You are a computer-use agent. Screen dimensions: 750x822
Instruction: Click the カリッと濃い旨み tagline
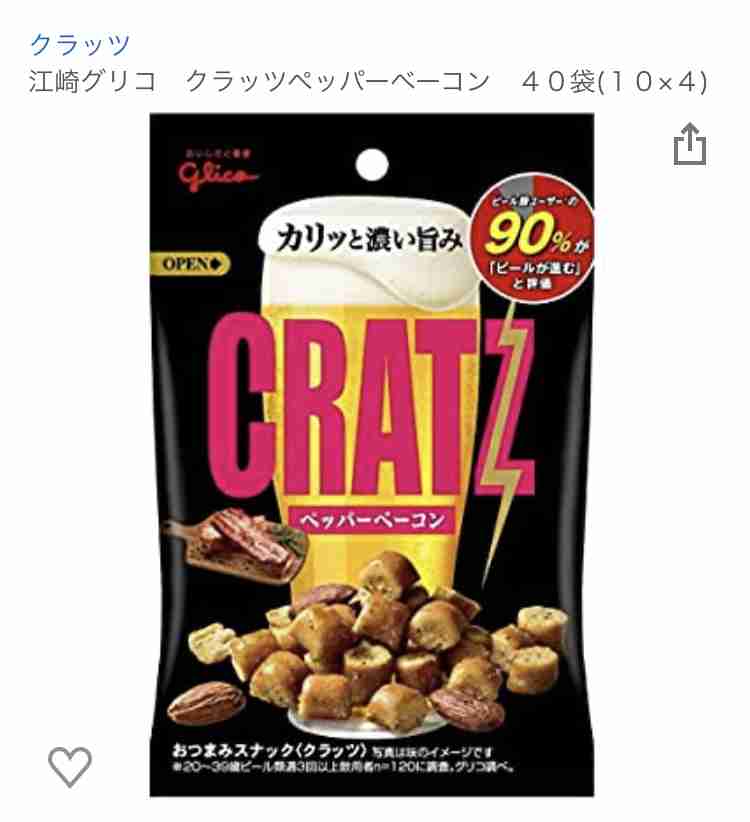coord(370,240)
